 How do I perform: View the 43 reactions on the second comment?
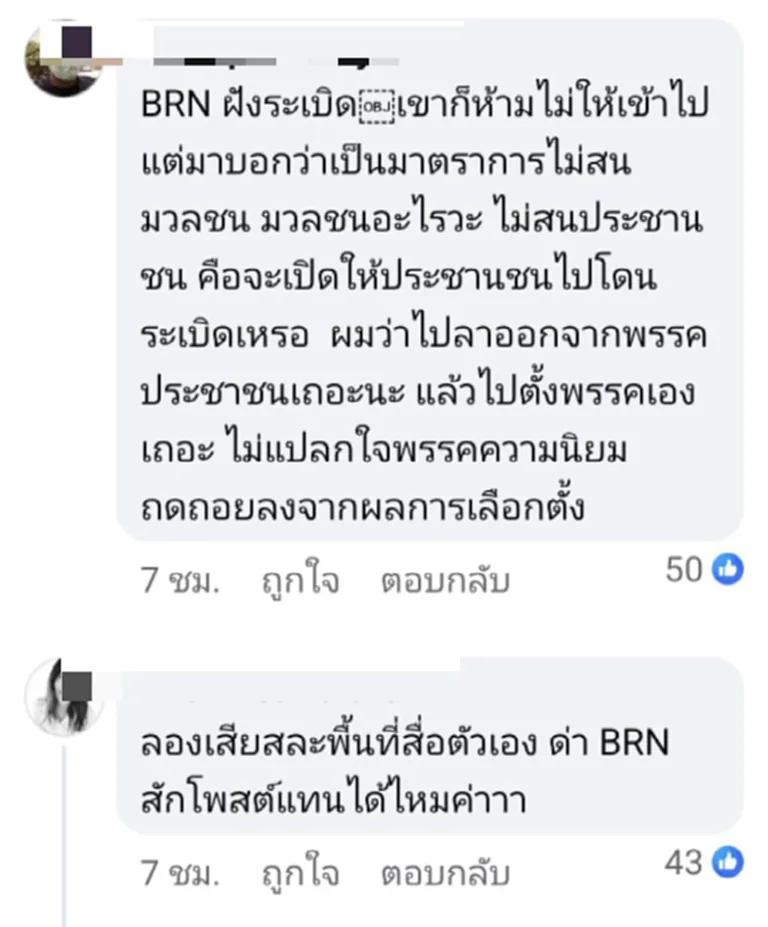[705, 863]
